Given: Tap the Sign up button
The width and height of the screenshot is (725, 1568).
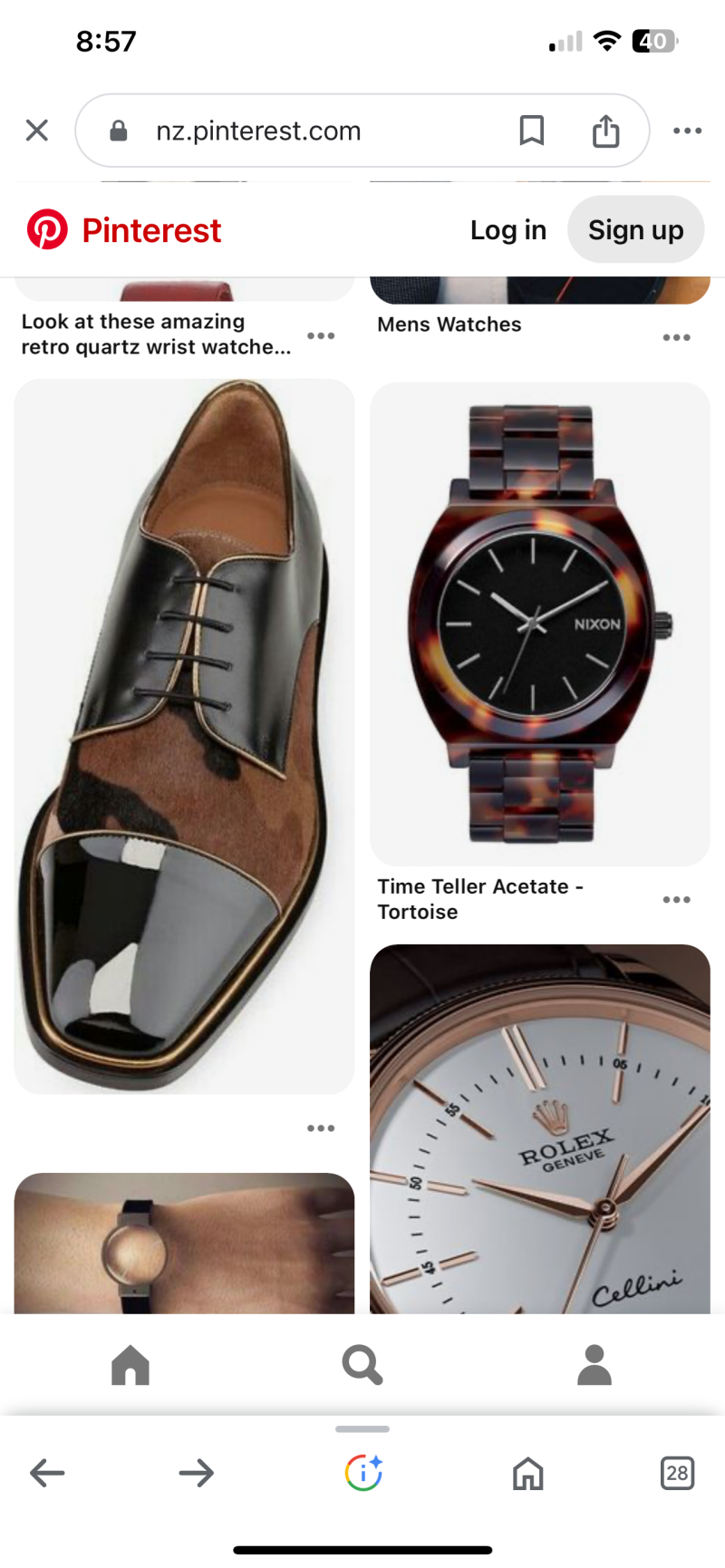Looking at the screenshot, I should (635, 230).
